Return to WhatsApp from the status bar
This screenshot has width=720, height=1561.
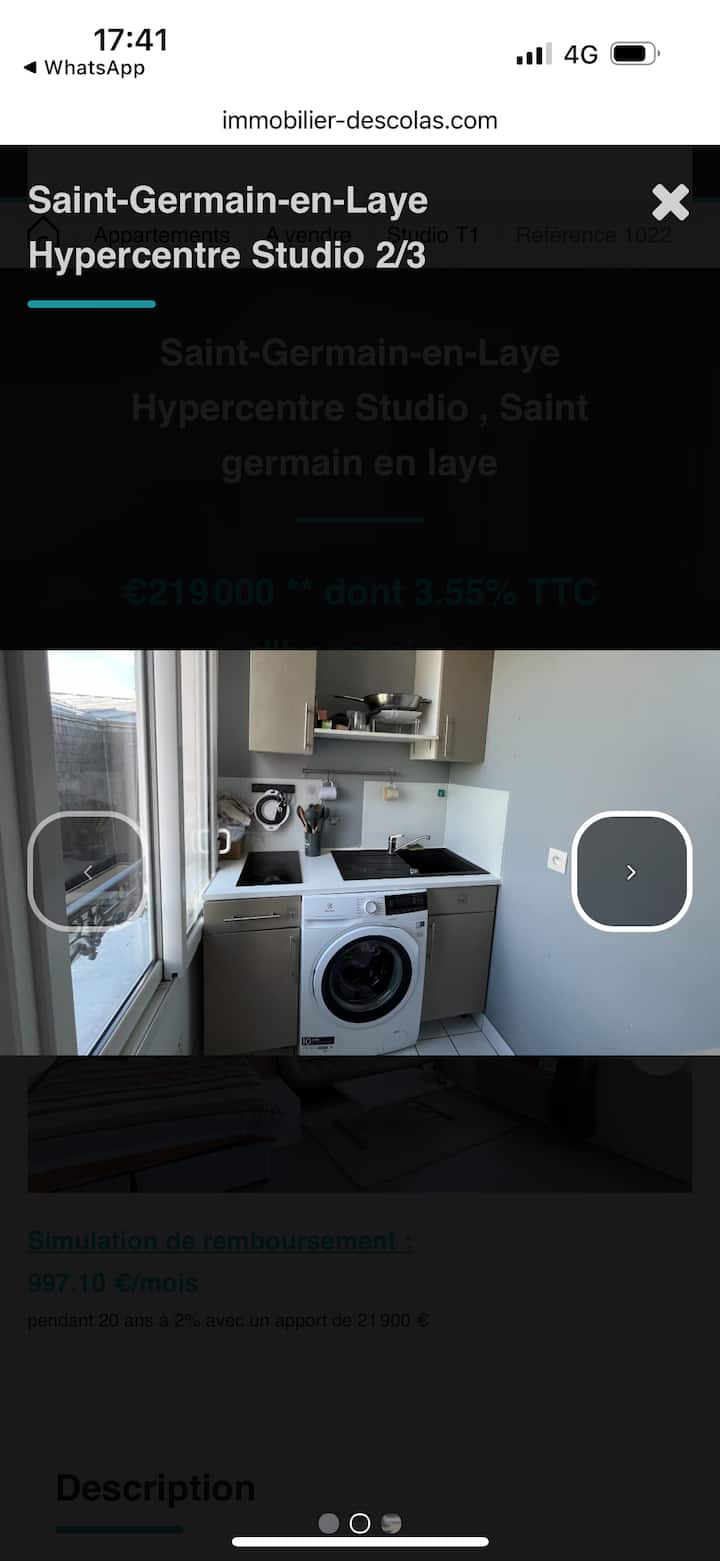tap(84, 68)
